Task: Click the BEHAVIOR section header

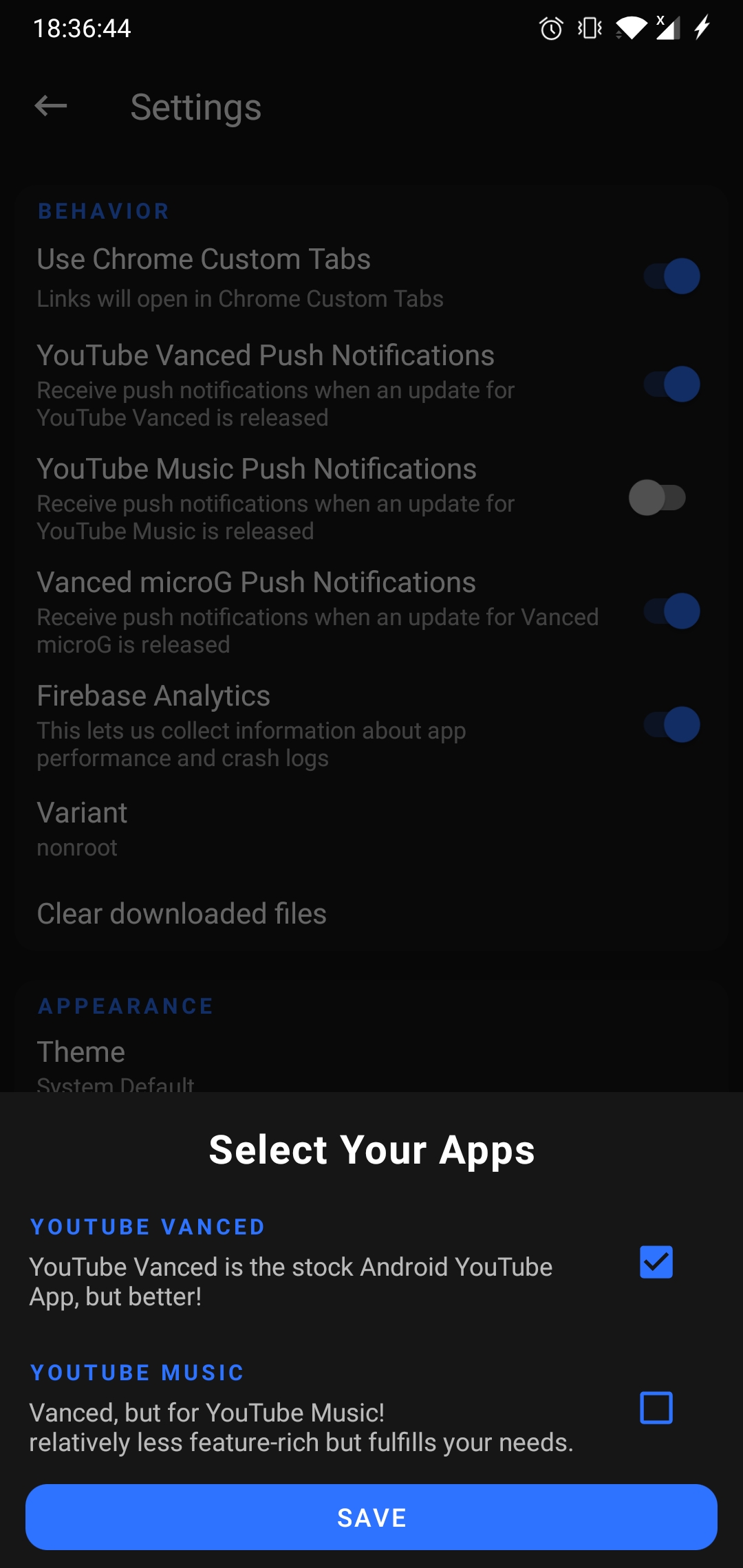Action: click(103, 210)
